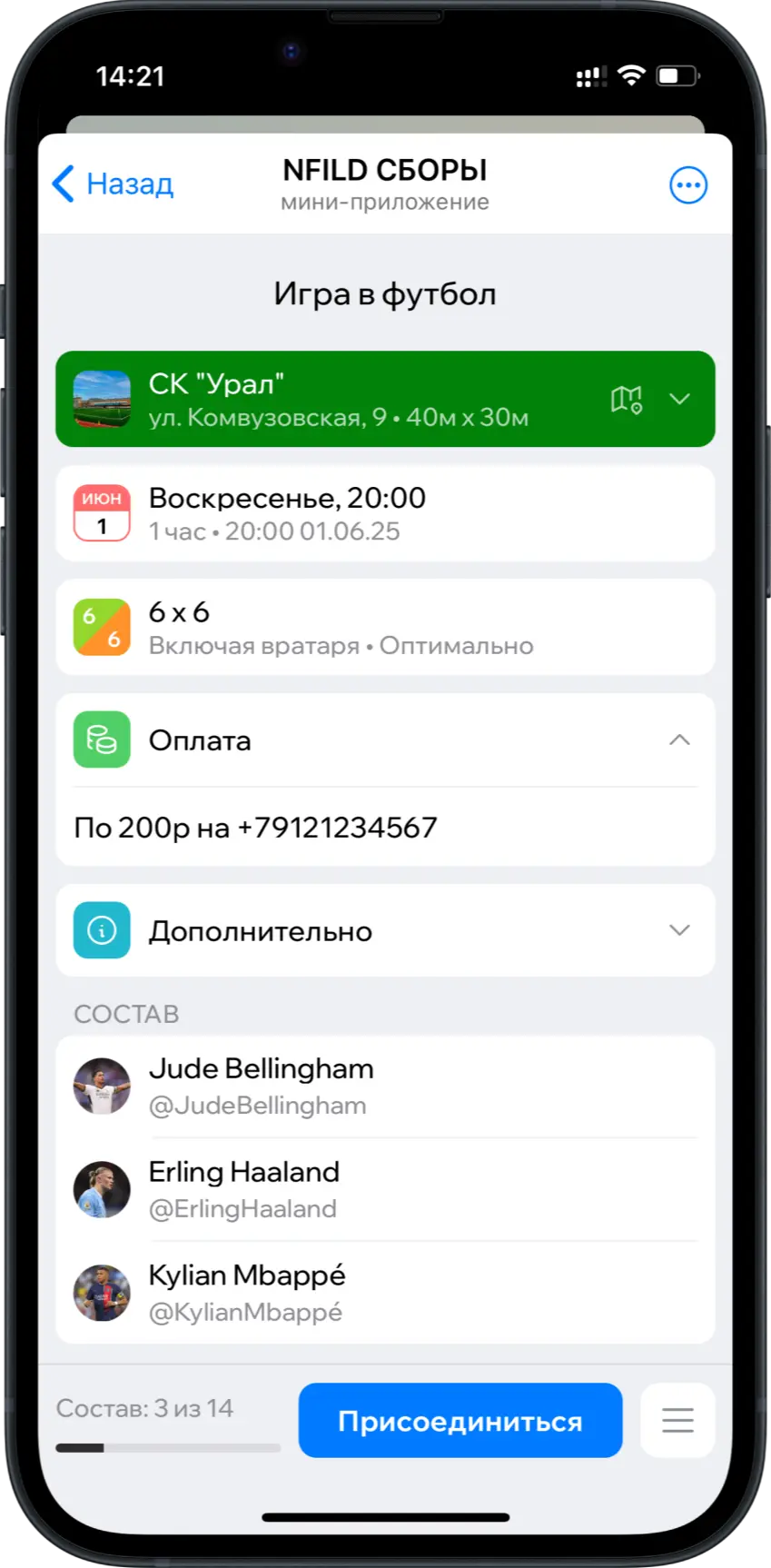Join the game with Присоединиться
Image resolution: width=771 pixels, height=1568 pixels.
click(x=460, y=1421)
